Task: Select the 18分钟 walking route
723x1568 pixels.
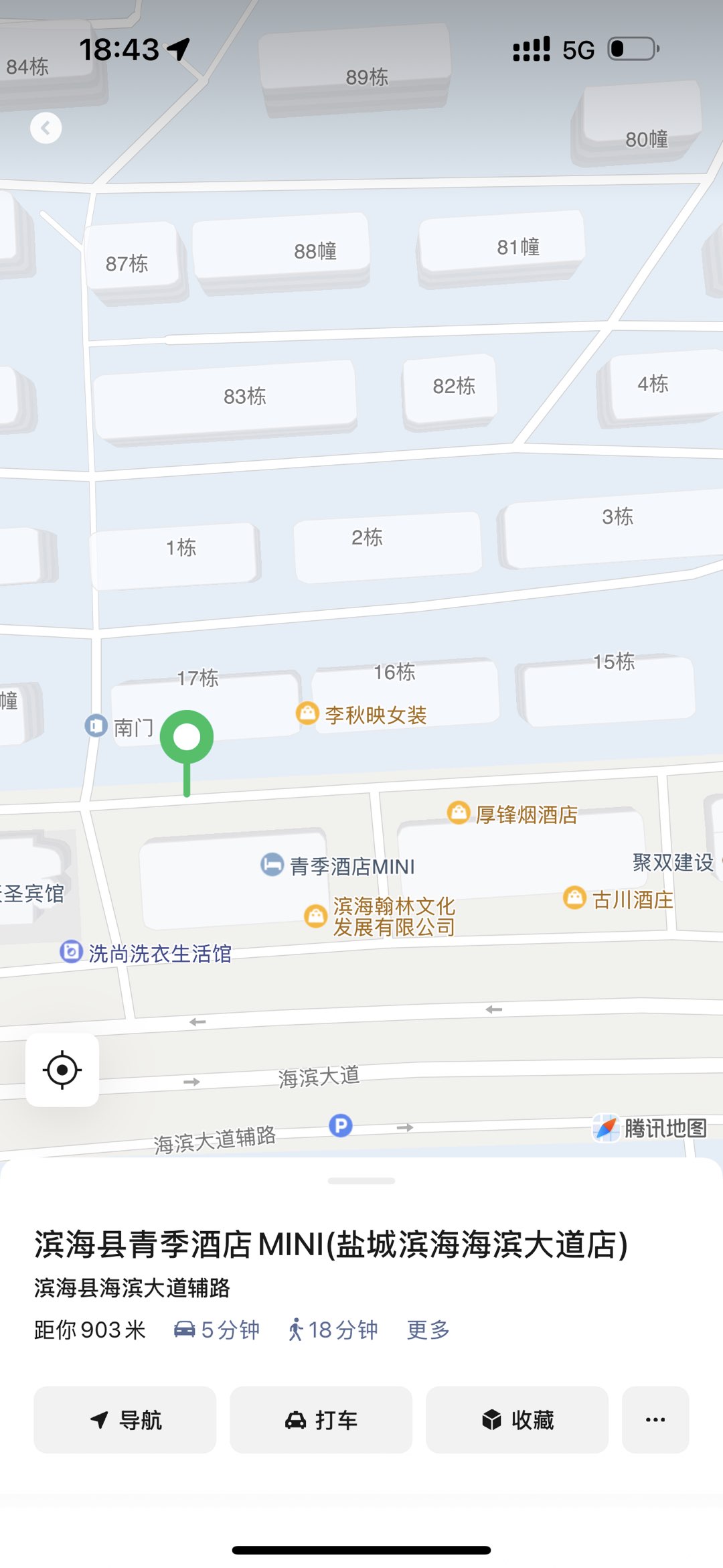Action: [333, 1330]
